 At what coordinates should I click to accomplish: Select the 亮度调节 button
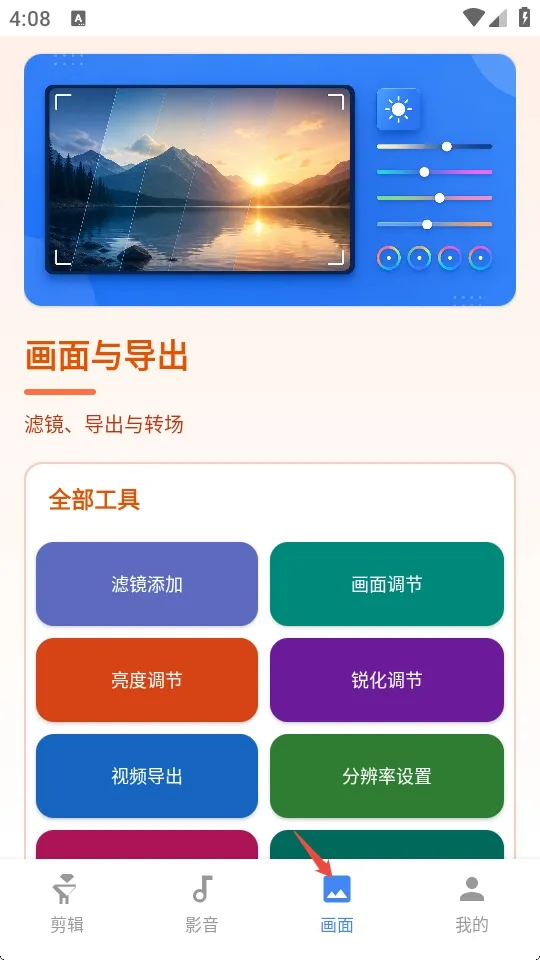tap(147, 680)
